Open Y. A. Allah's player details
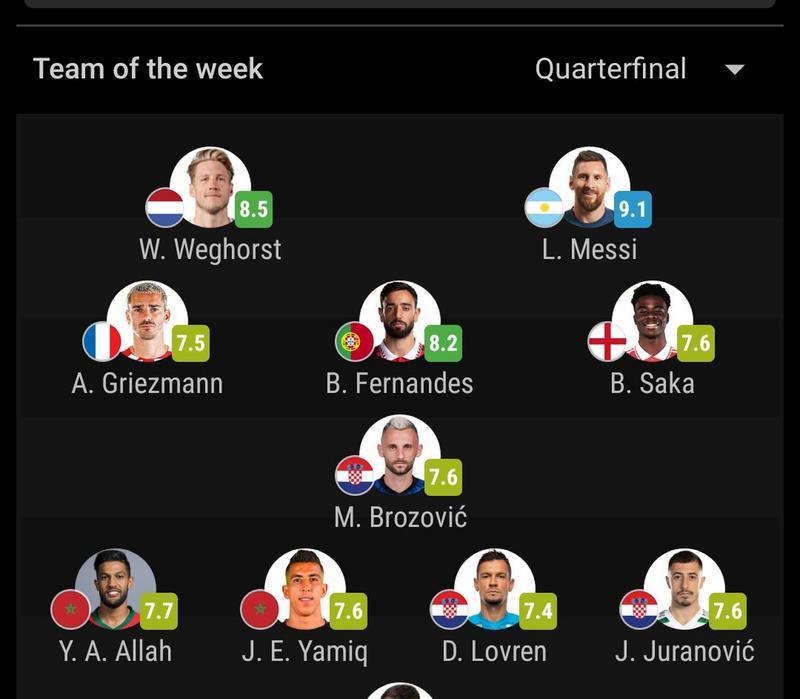The width and height of the screenshot is (800, 699). (x=115, y=590)
